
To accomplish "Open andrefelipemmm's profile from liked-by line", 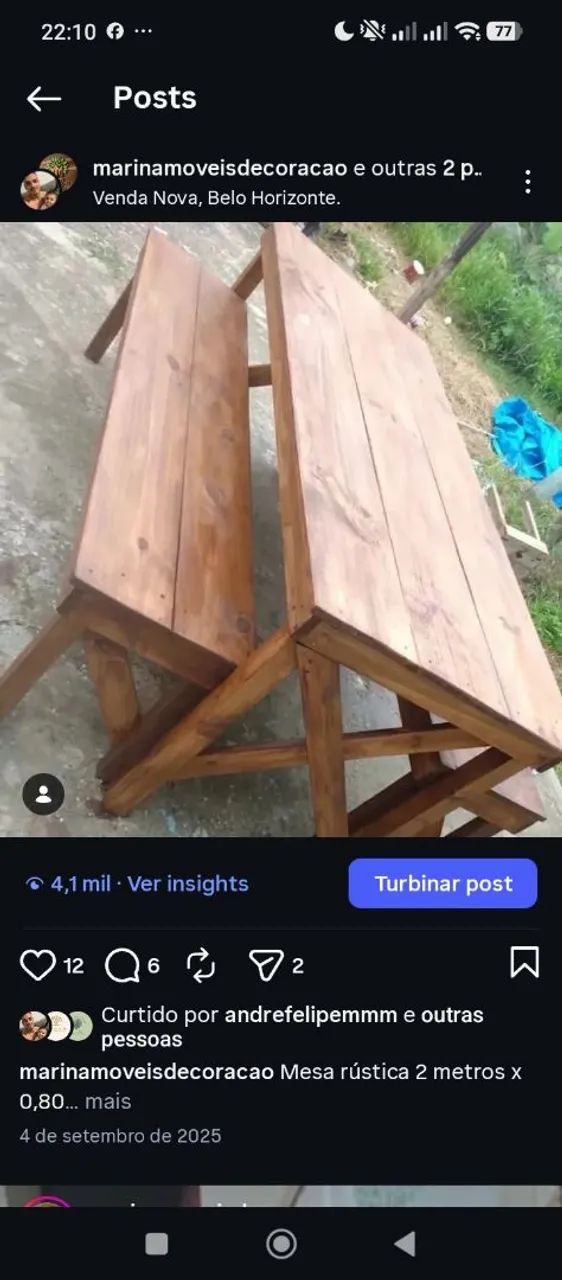I will [311, 1015].
